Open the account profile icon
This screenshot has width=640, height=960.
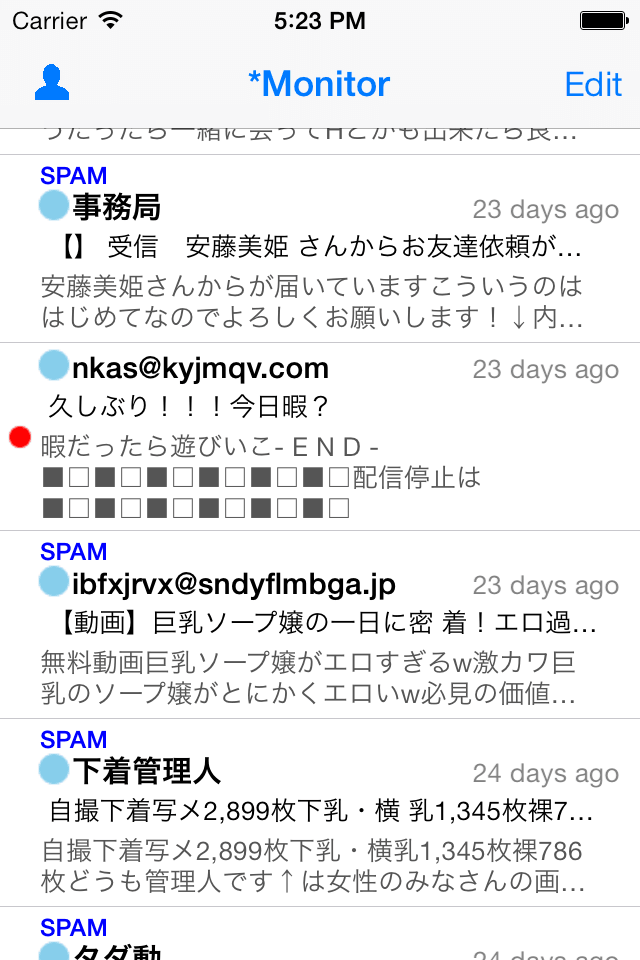(x=52, y=84)
